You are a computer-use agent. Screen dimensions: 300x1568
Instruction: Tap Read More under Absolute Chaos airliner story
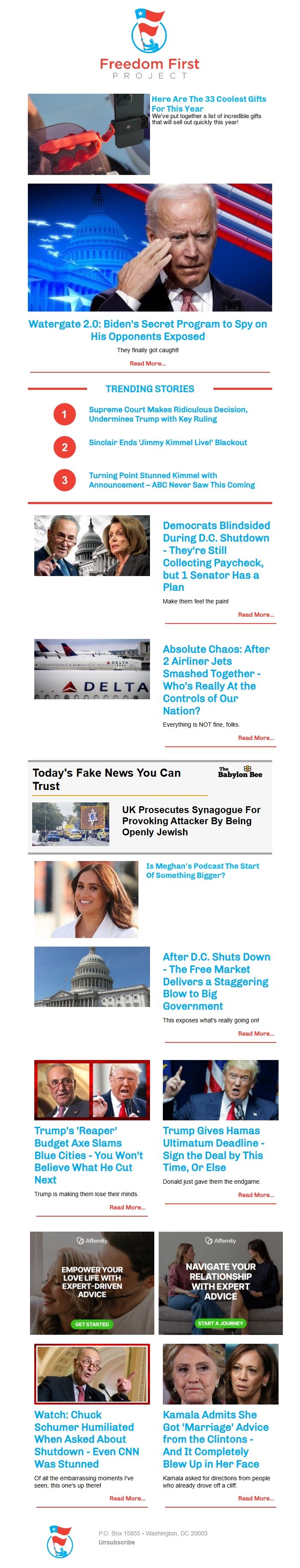pos(255,738)
